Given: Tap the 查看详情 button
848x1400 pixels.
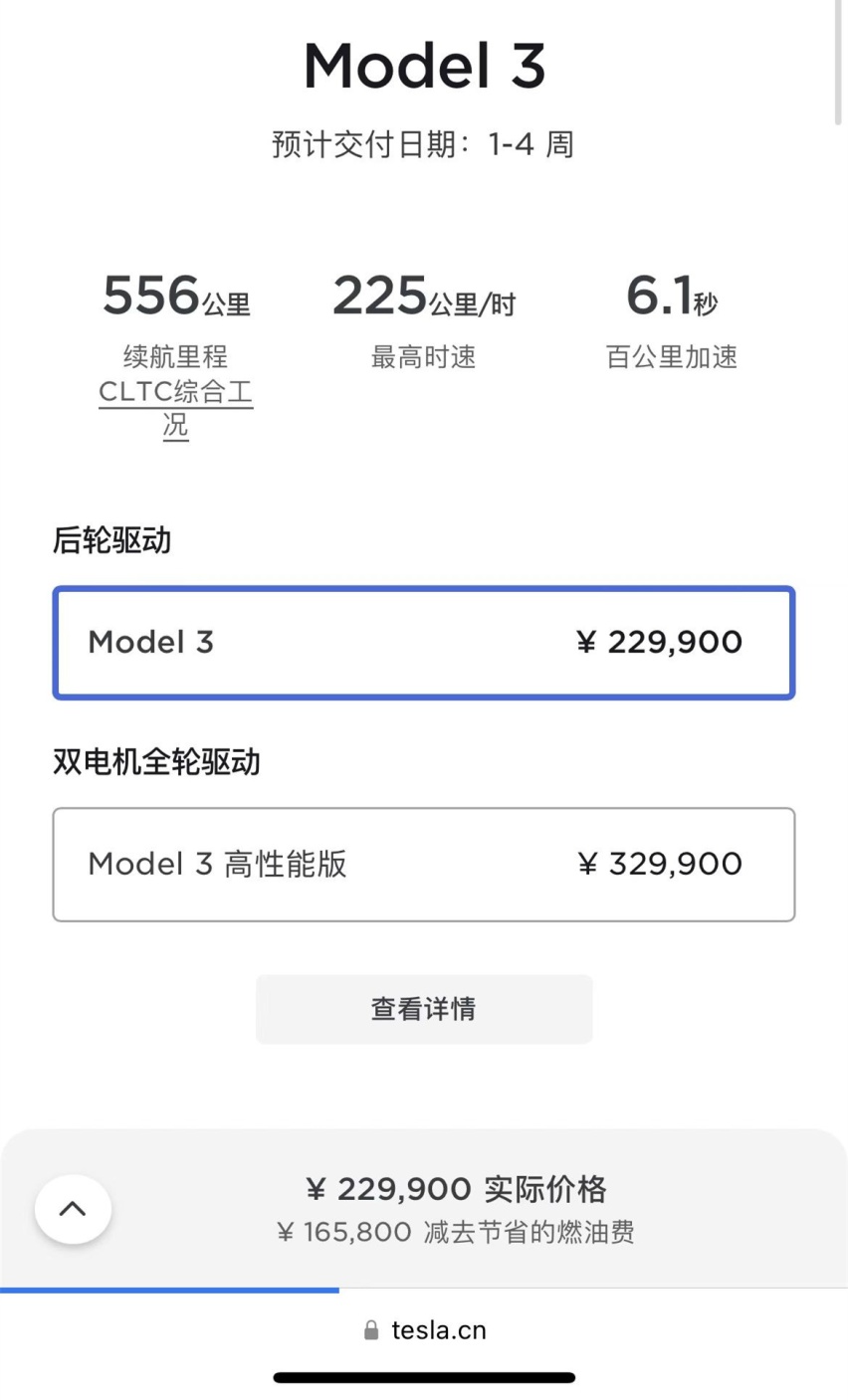Looking at the screenshot, I should click(424, 1009).
